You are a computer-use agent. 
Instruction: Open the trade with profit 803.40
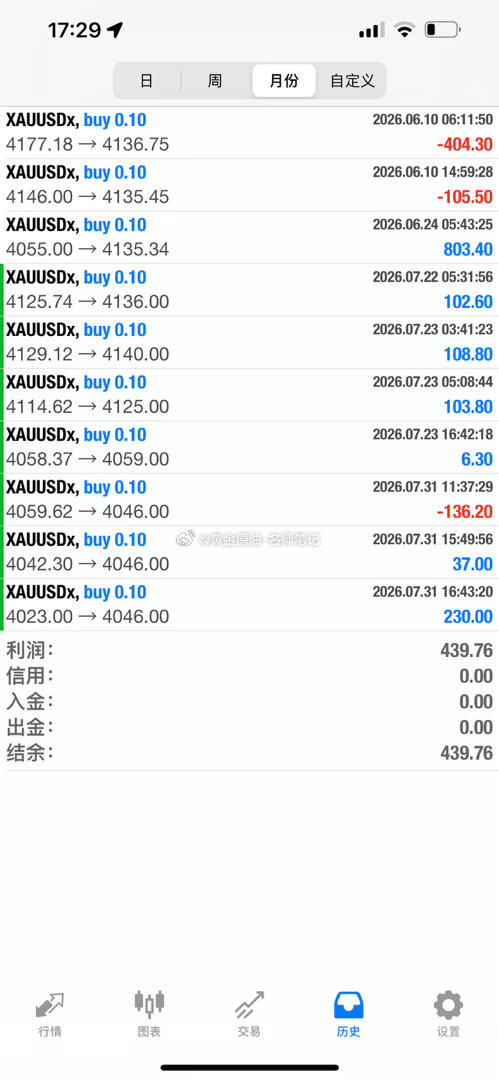pos(250,237)
